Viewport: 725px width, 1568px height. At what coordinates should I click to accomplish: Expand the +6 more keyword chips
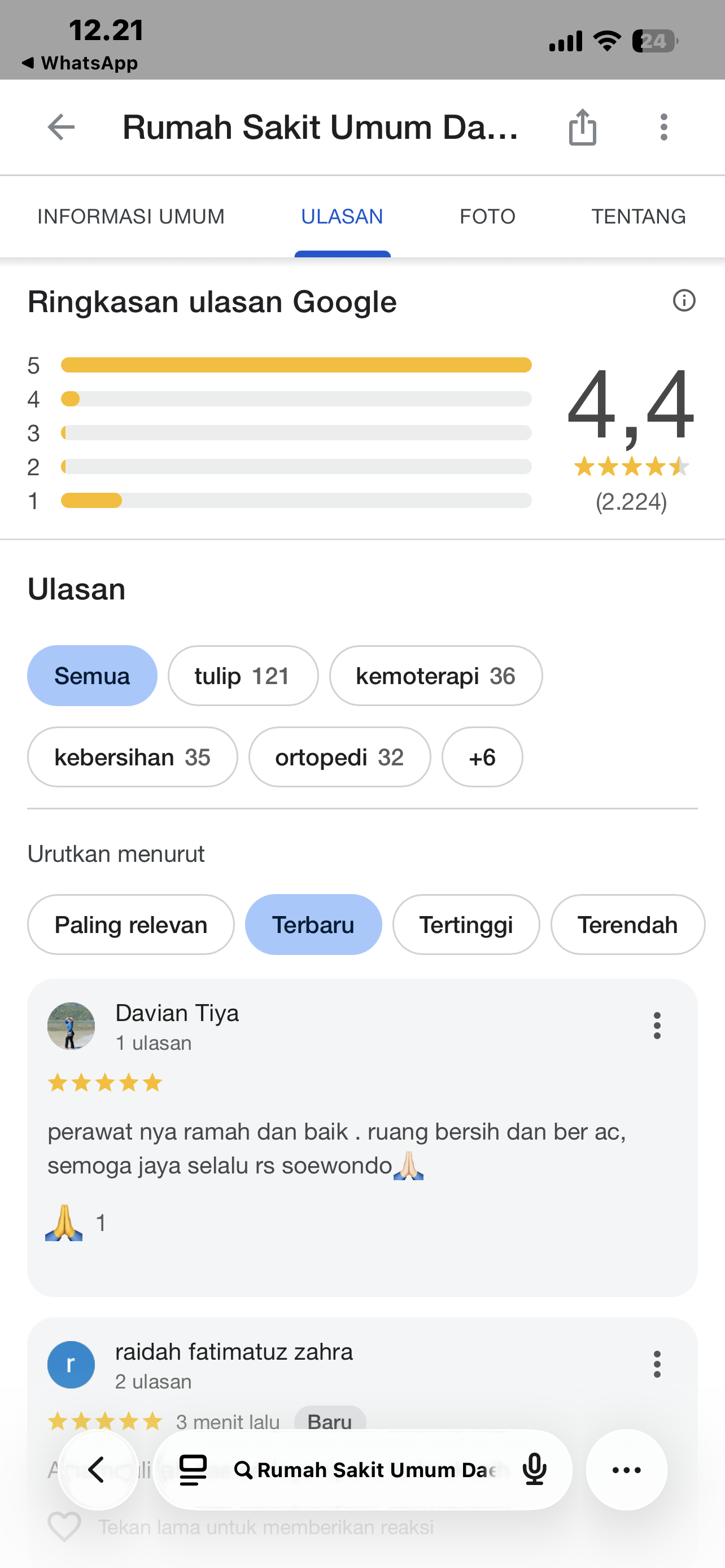482,757
